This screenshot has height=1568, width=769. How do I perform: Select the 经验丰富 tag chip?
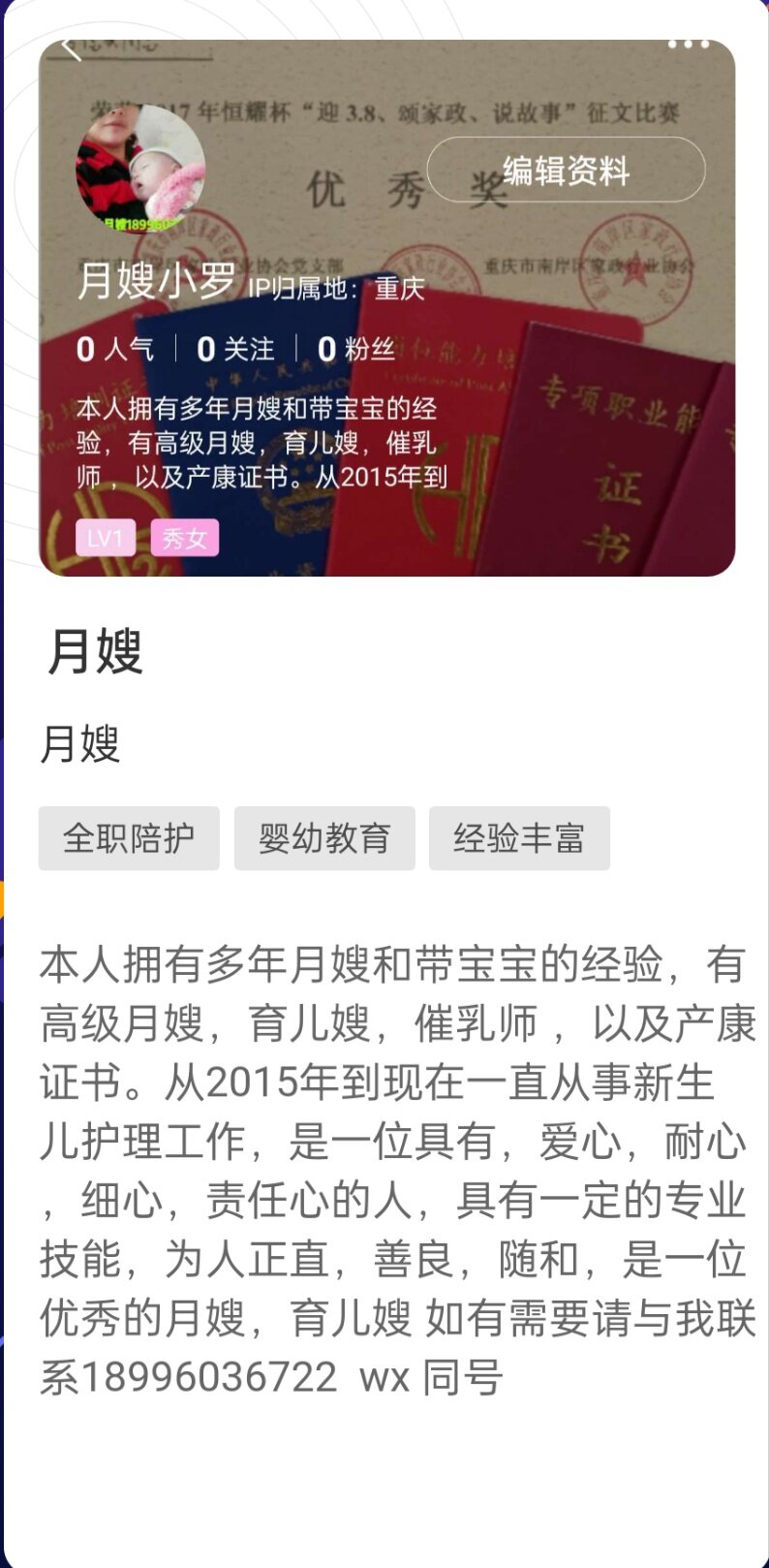(x=519, y=838)
